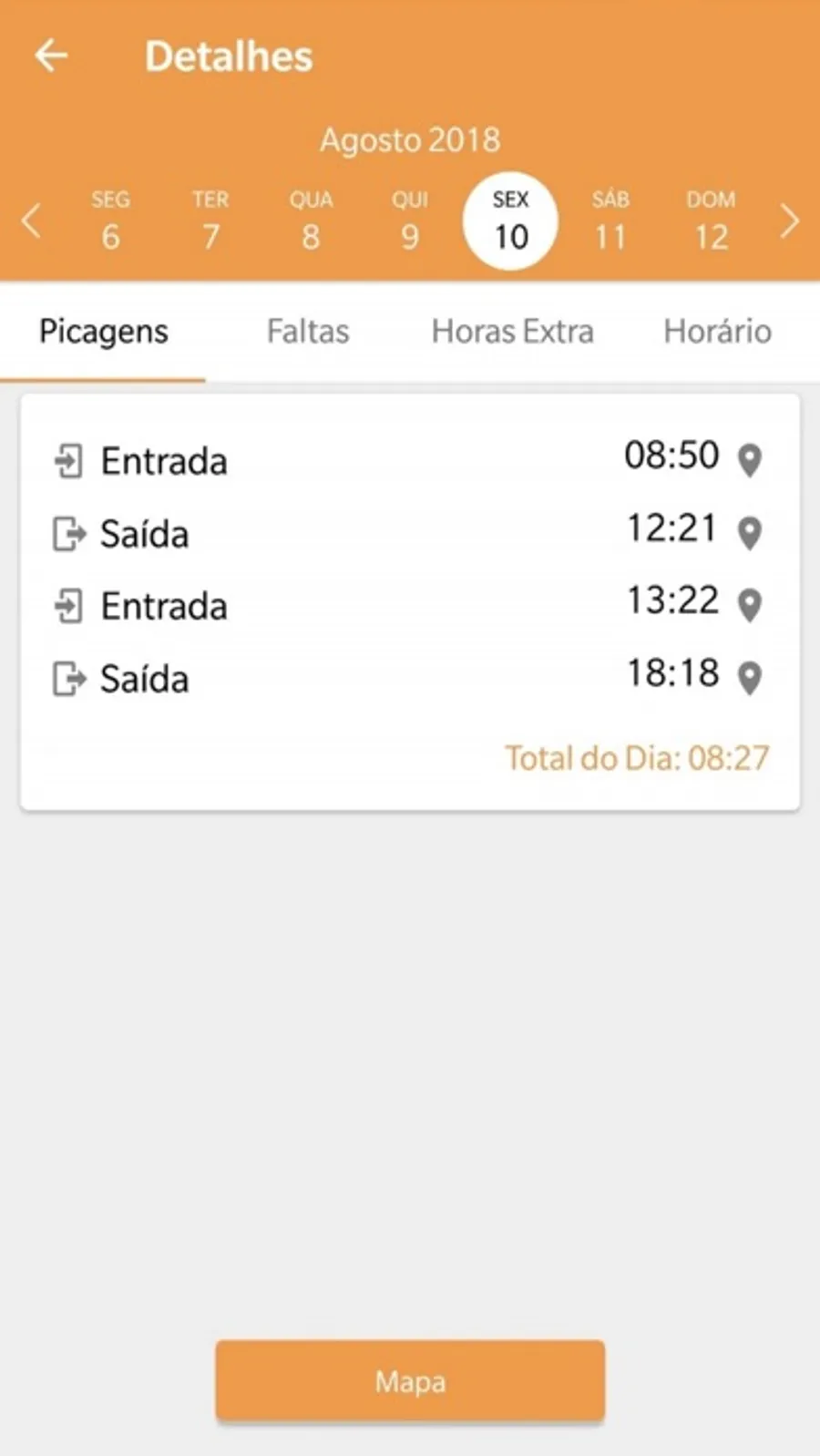
Task: Click the location pin beside the 12:21 Saída
Action: pos(751,533)
